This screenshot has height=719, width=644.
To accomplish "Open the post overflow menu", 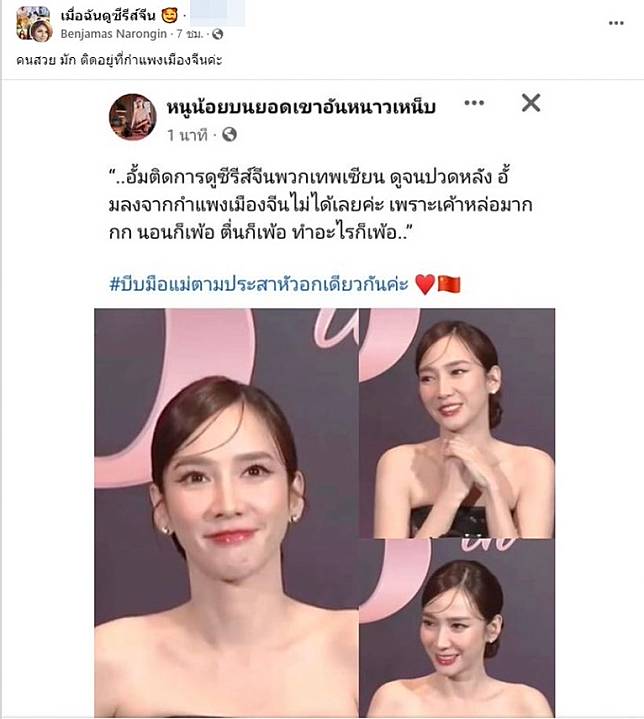I will pyautogui.click(x=619, y=22).
